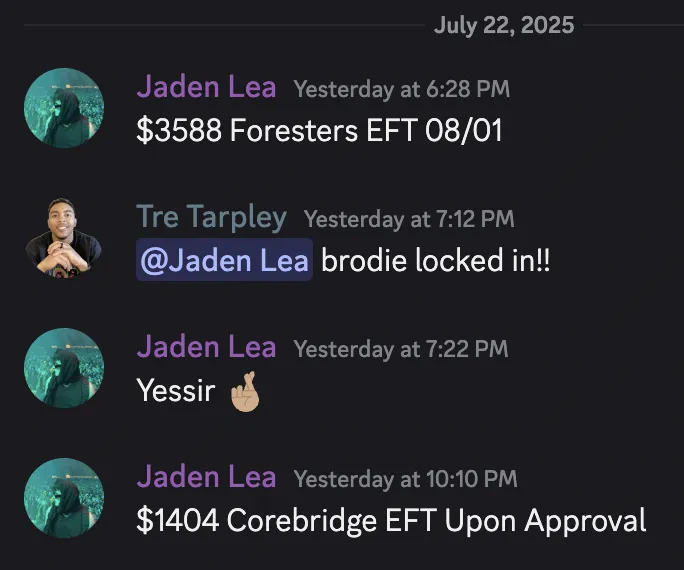Screen dimensions: 684x570
Task: Select Jaden Lea's avatar beside the Corebridge message
Action: 62,497
